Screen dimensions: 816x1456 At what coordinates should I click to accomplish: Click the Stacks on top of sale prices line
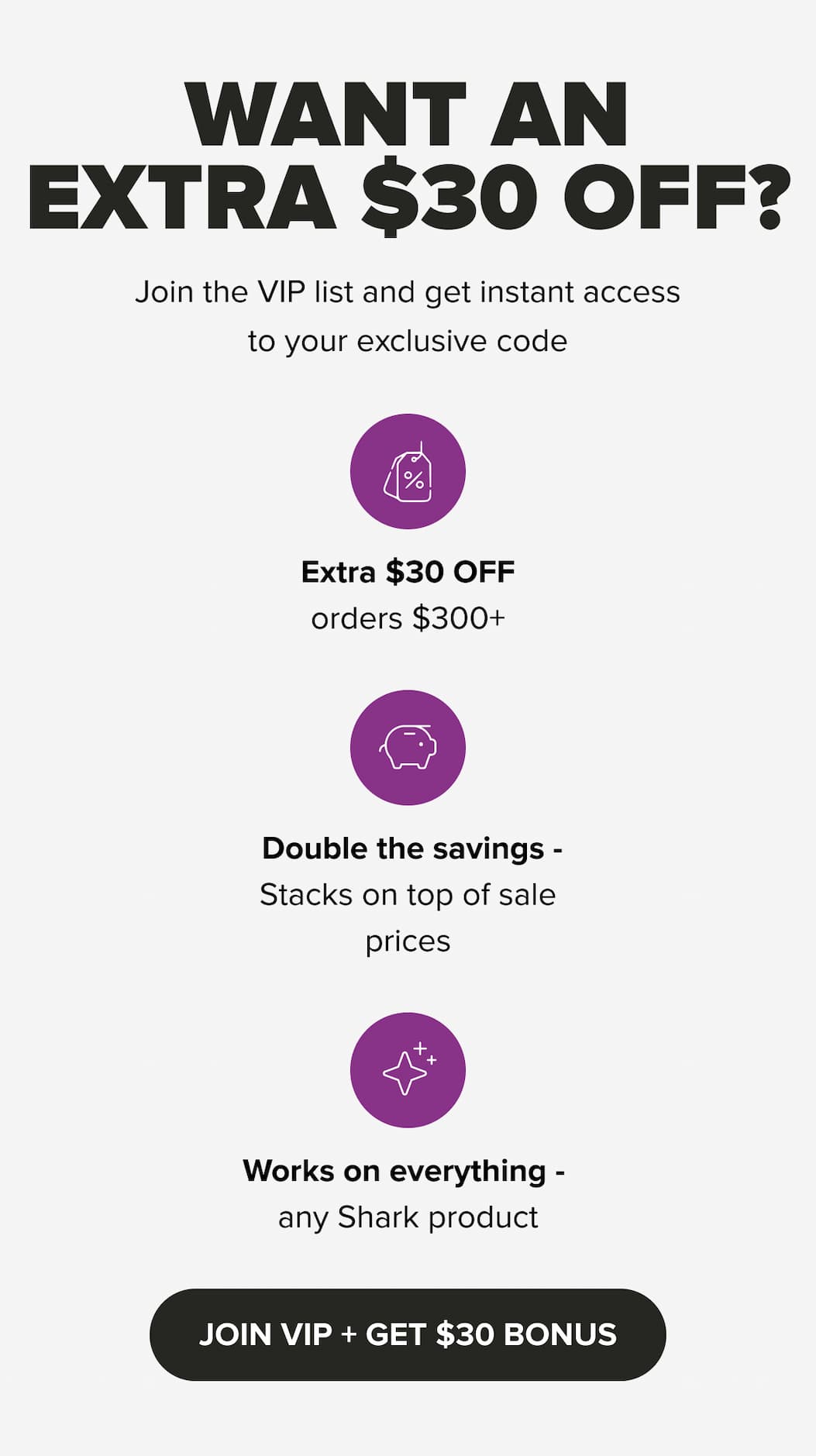tap(408, 914)
